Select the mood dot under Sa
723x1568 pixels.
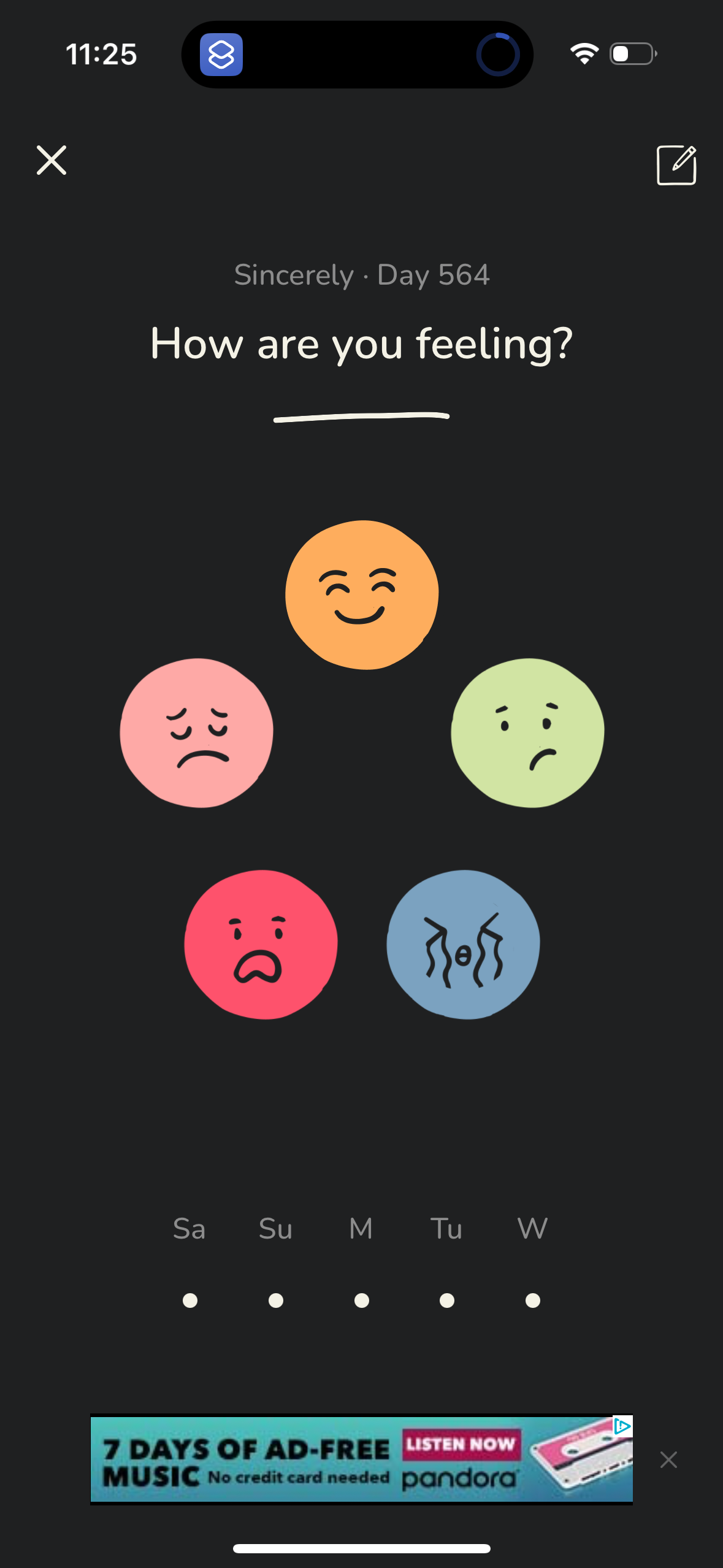click(x=190, y=1300)
